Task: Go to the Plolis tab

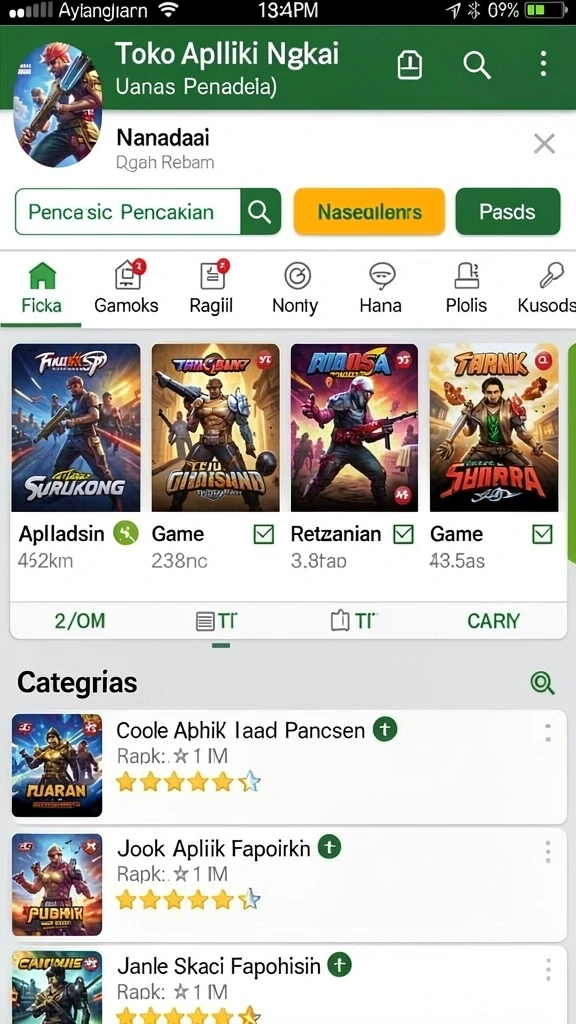Action: (466, 287)
